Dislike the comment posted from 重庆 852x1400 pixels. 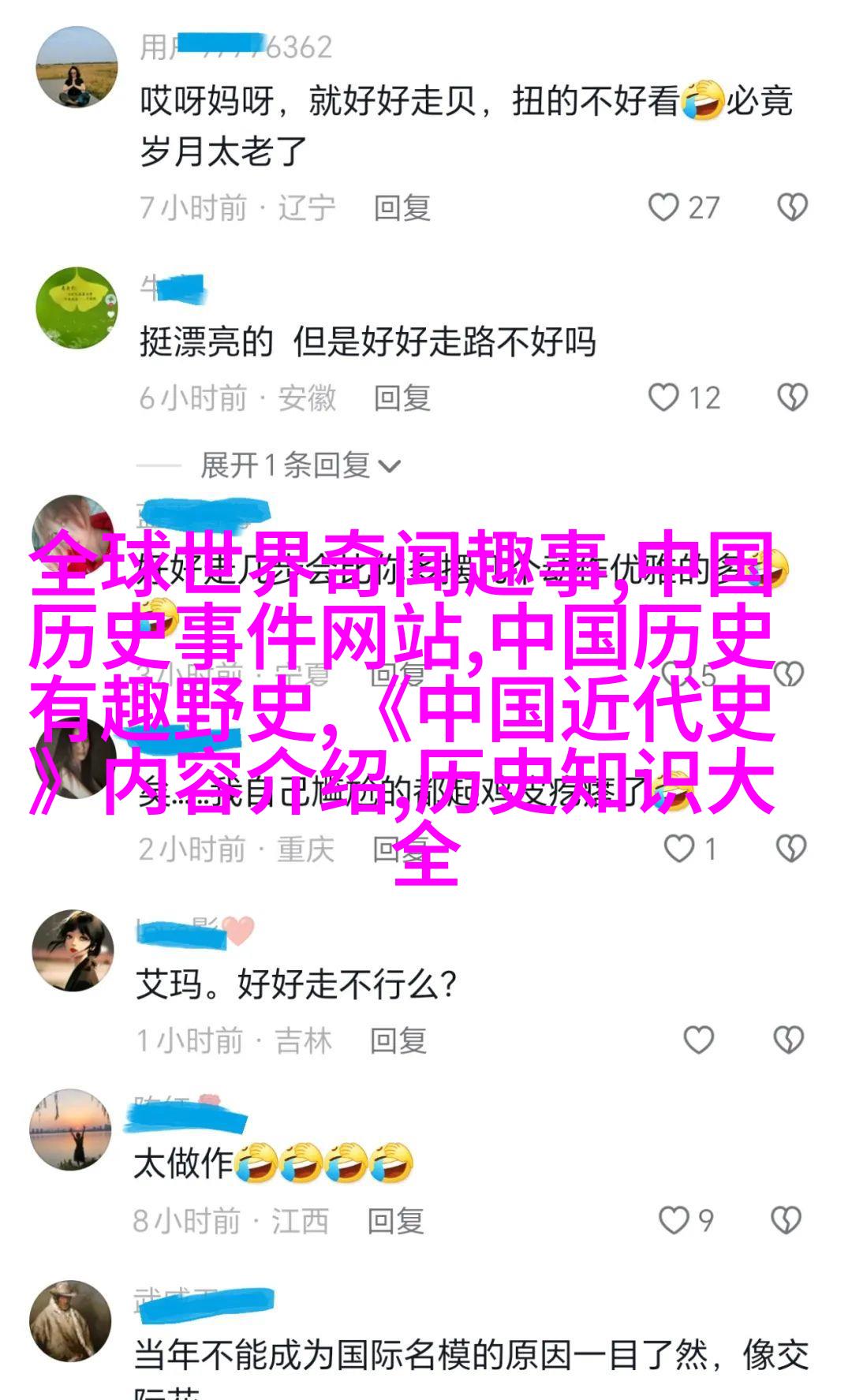coord(790,849)
